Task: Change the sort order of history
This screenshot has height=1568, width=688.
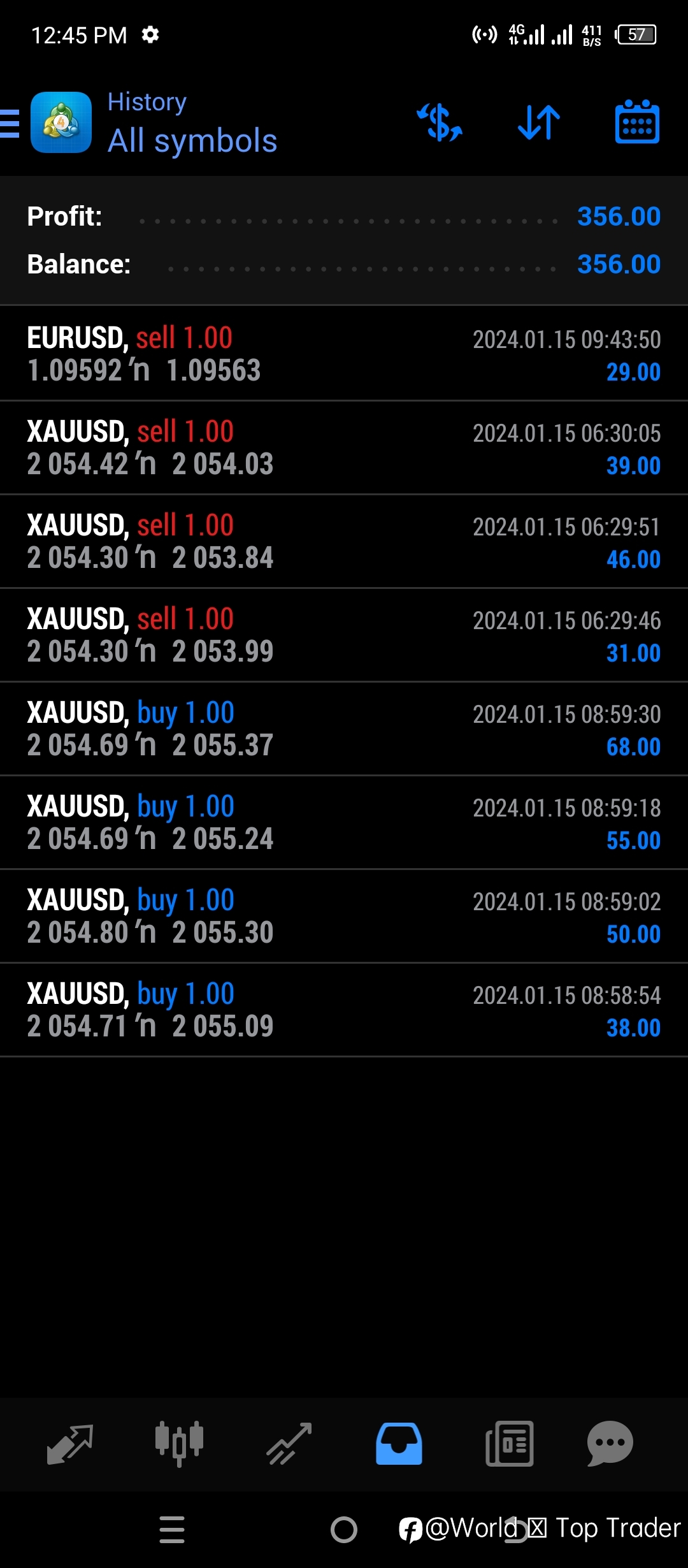Action: (539, 122)
